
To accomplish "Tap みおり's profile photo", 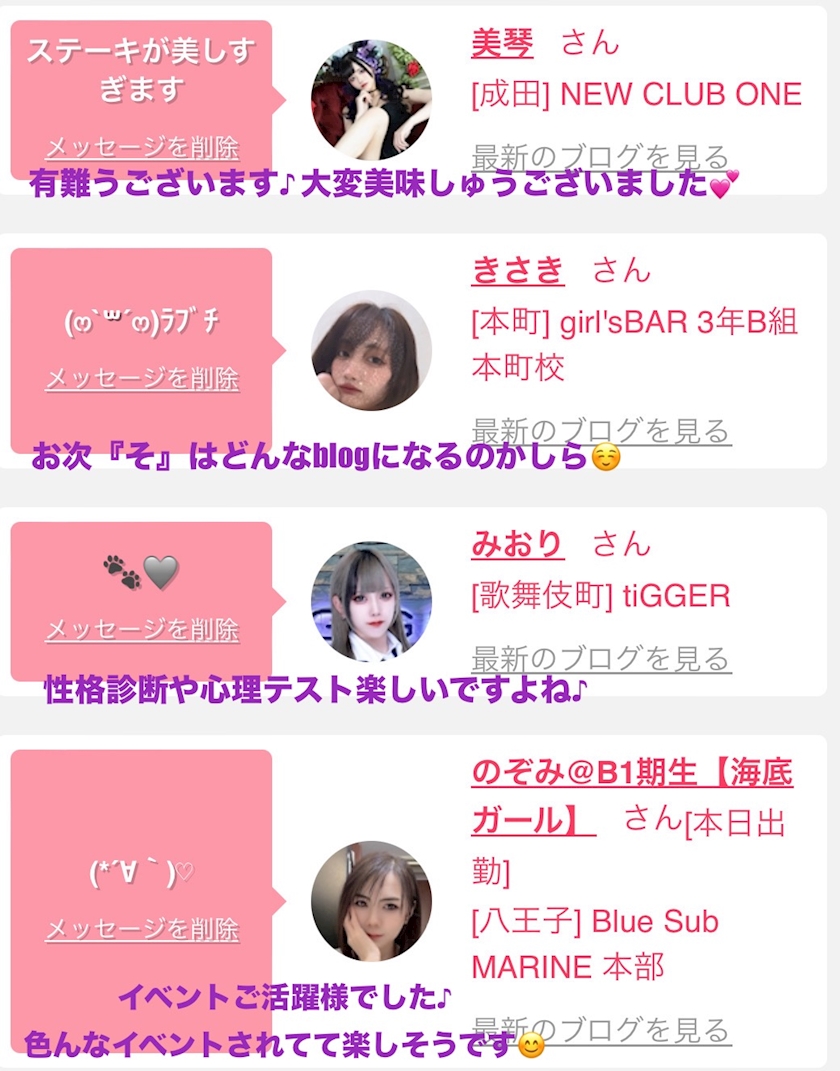I will pos(371,602).
